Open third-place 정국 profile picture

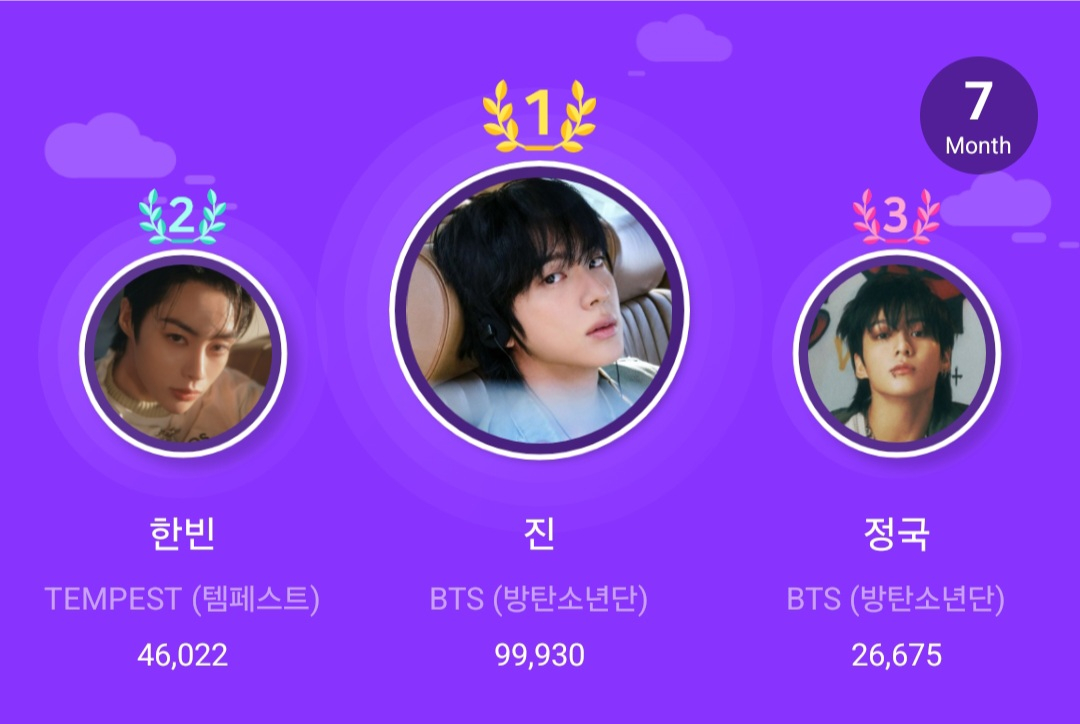point(896,355)
